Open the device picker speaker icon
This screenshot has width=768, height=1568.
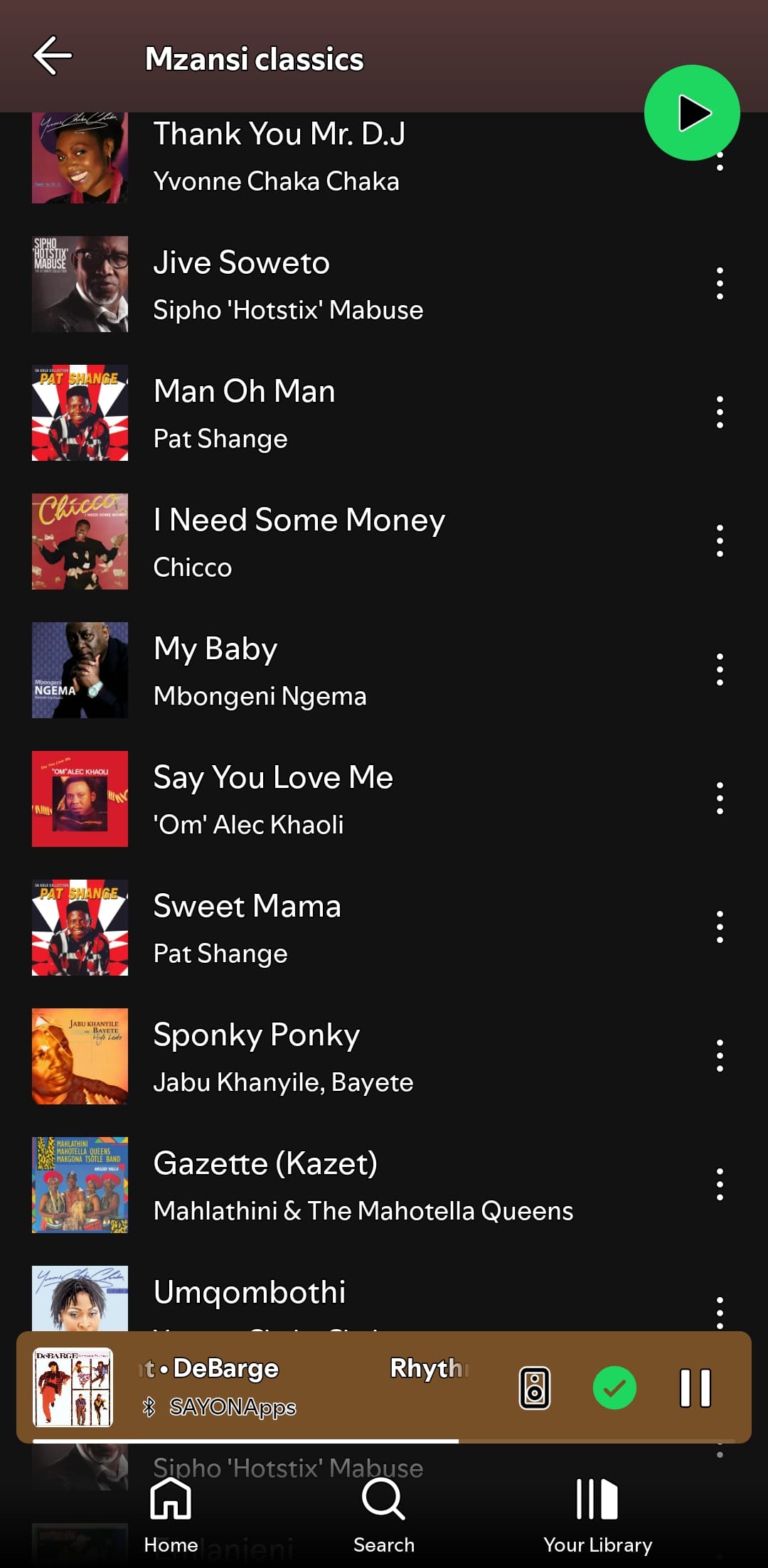(535, 1388)
